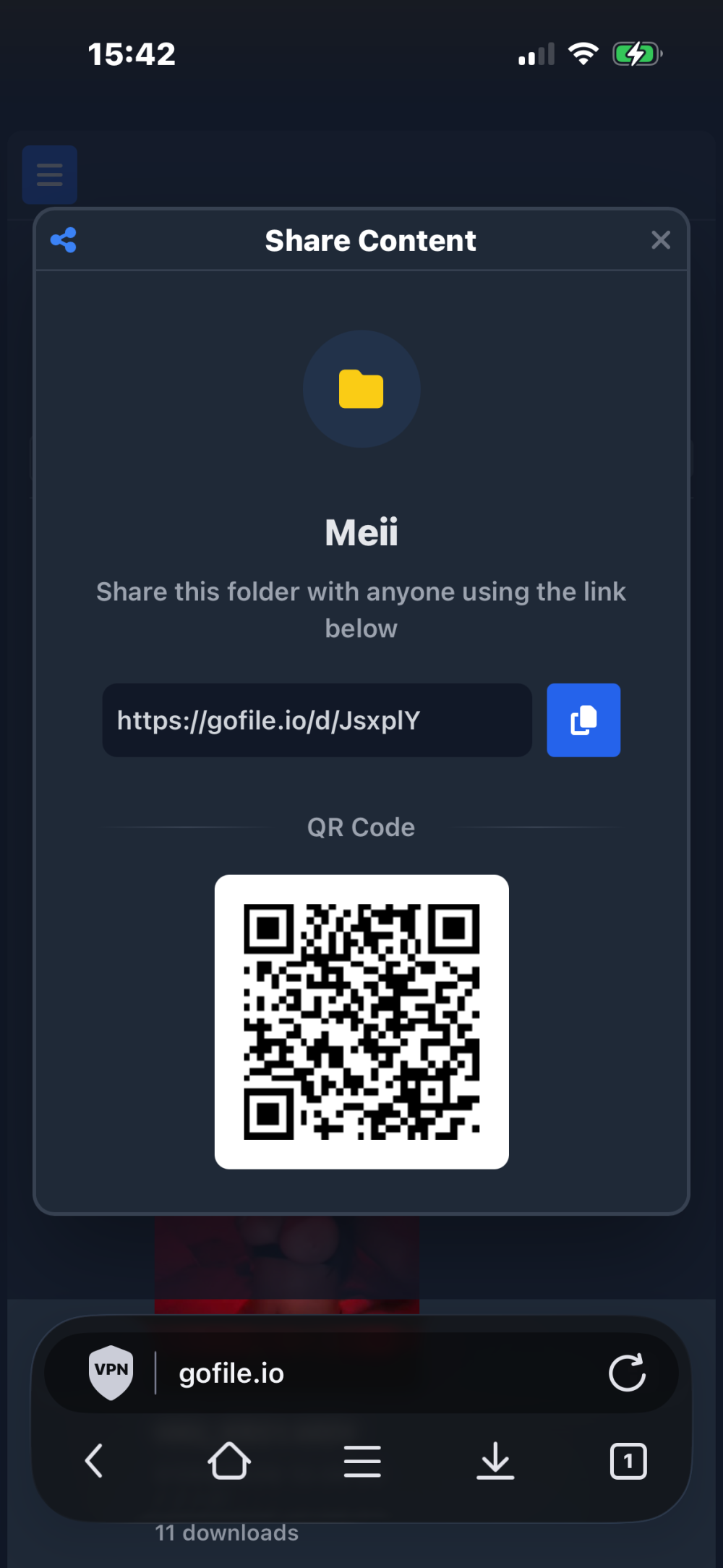Open the browser downloads
This screenshot has height=1568, width=723.
pyautogui.click(x=495, y=1461)
